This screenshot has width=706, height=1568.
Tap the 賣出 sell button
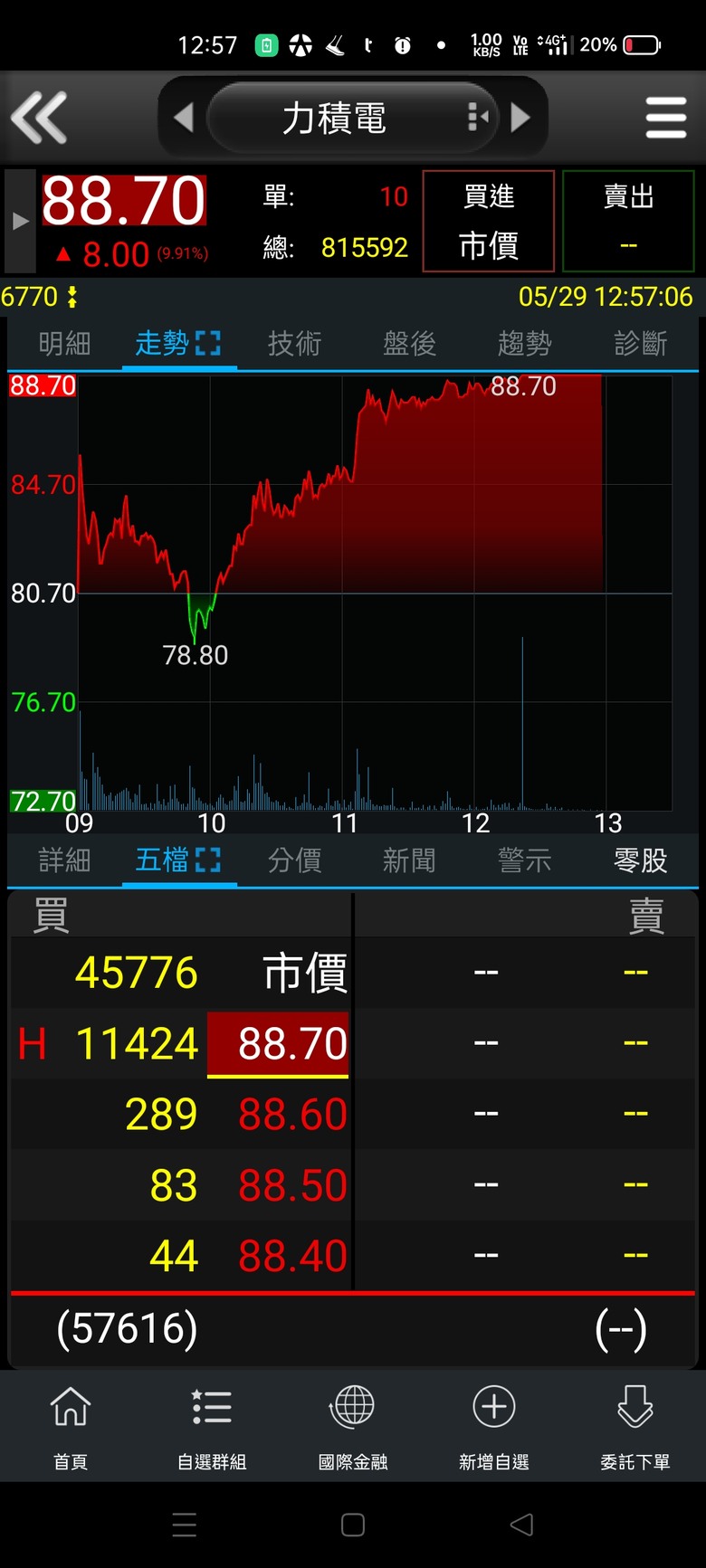pyautogui.click(x=628, y=221)
